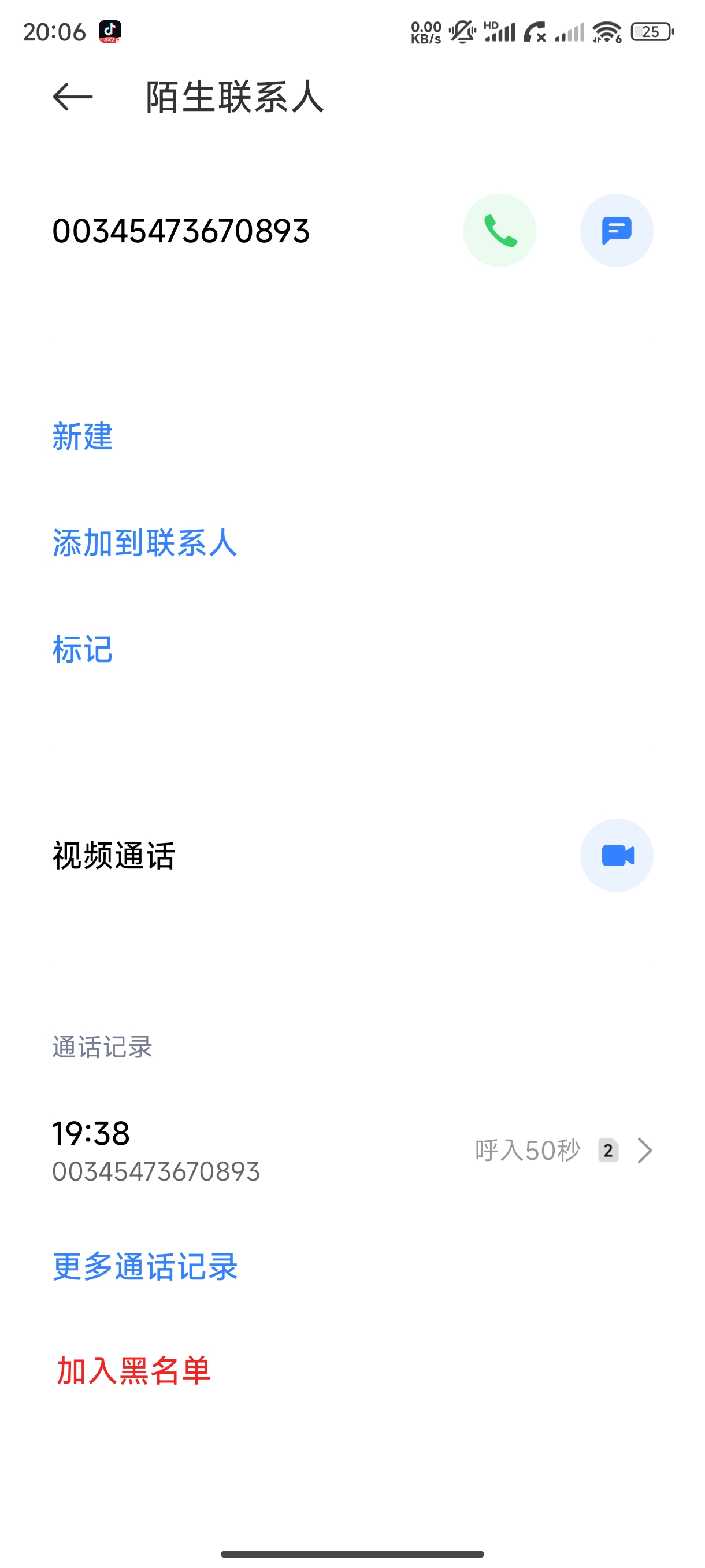
Task: Start a video call via camera icon
Action: pos(616,855)
